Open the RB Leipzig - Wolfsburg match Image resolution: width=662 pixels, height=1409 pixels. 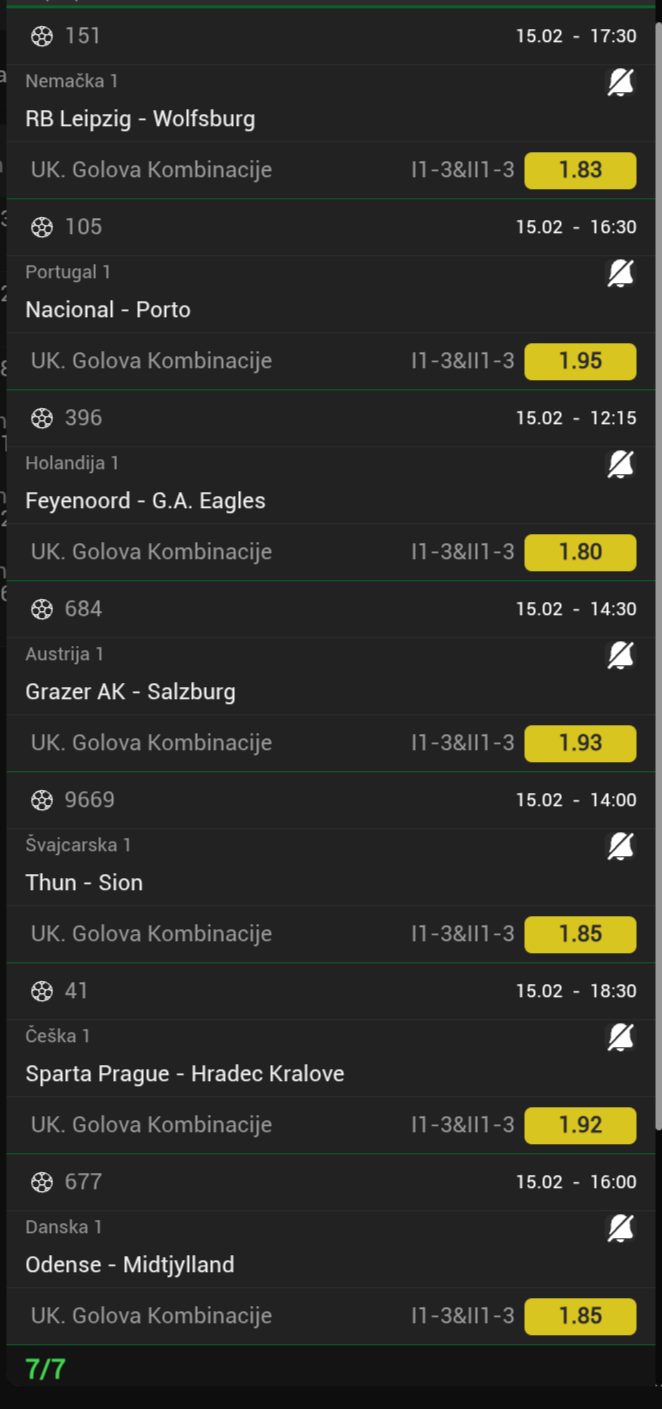[x=140, y=119]
